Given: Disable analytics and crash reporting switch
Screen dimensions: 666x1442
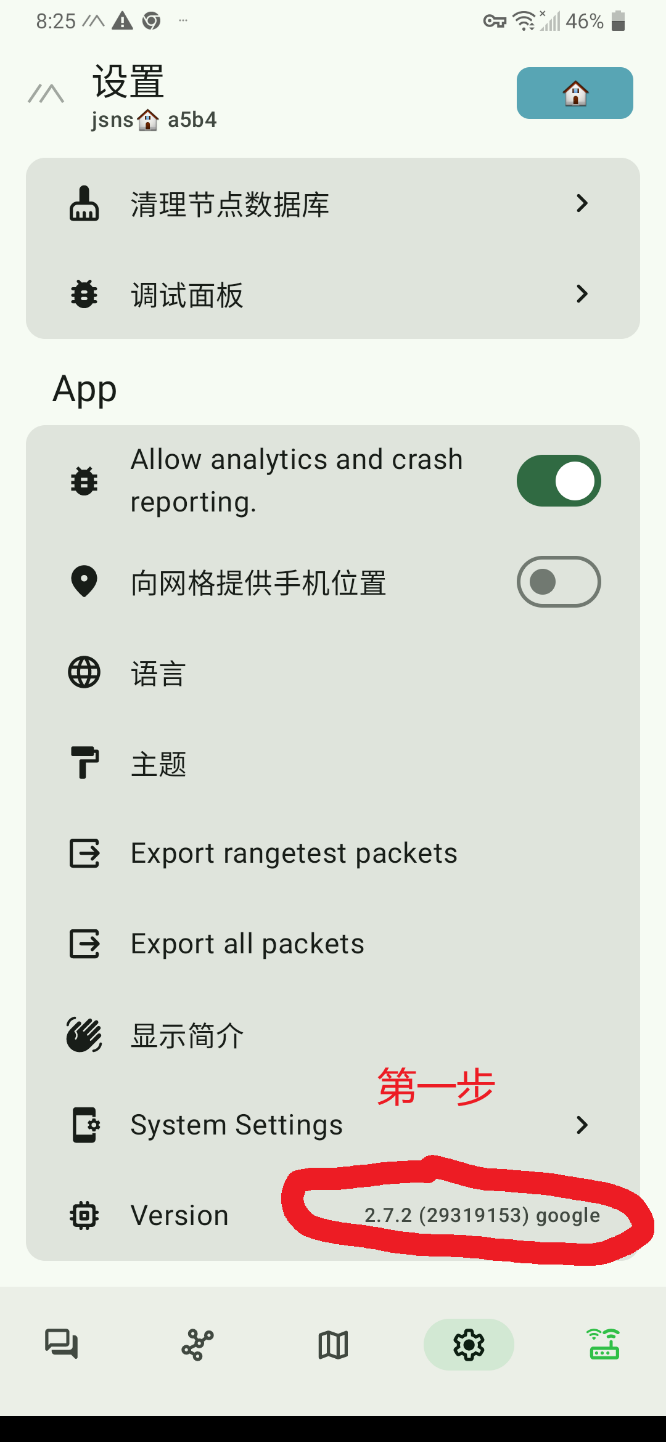Looking at the screenshot, I should (558, 481).
